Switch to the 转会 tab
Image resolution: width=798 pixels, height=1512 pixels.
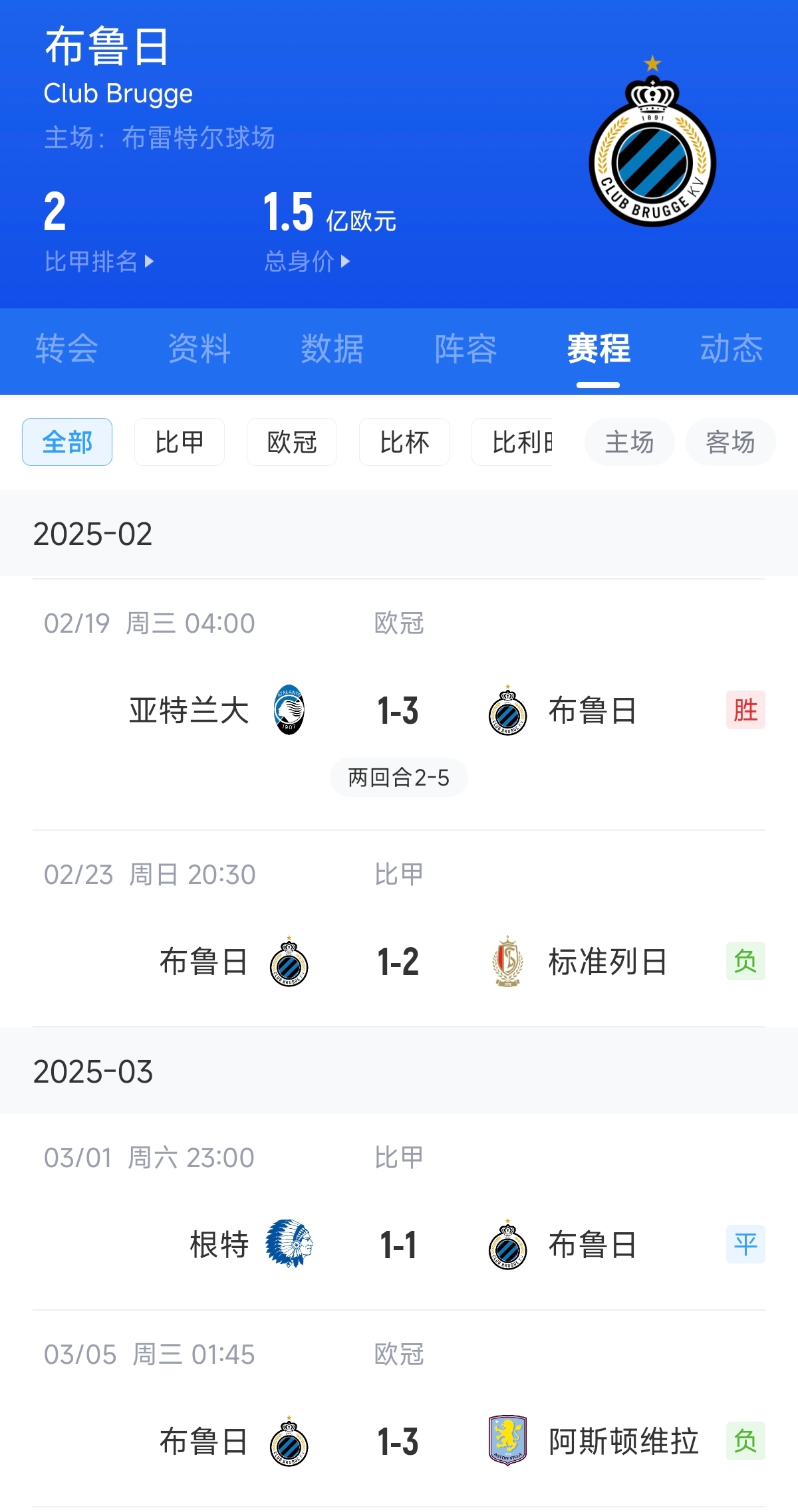point(66,348)
